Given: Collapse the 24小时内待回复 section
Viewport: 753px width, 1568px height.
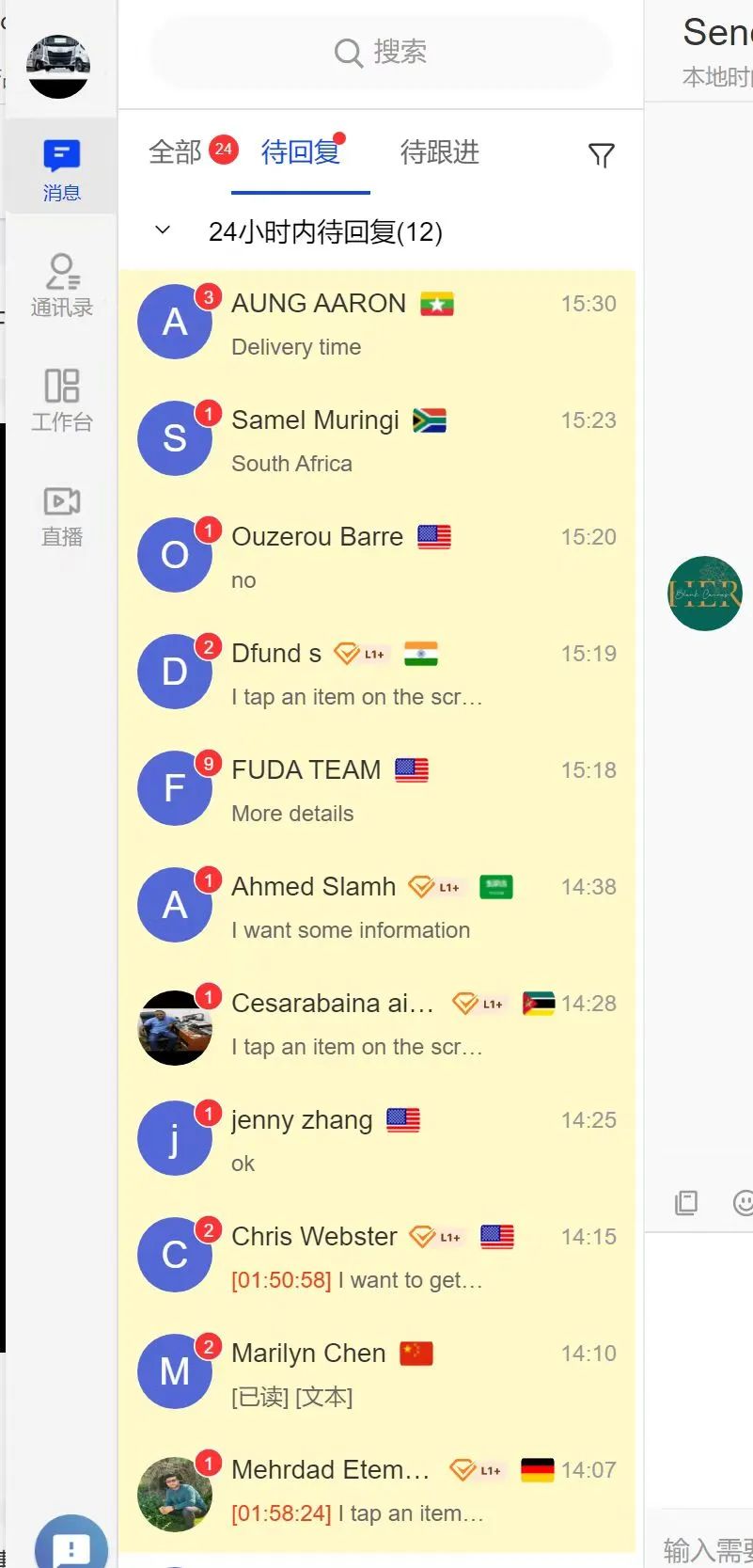Looking at the screenshot, I should click(x=163, y=230).
